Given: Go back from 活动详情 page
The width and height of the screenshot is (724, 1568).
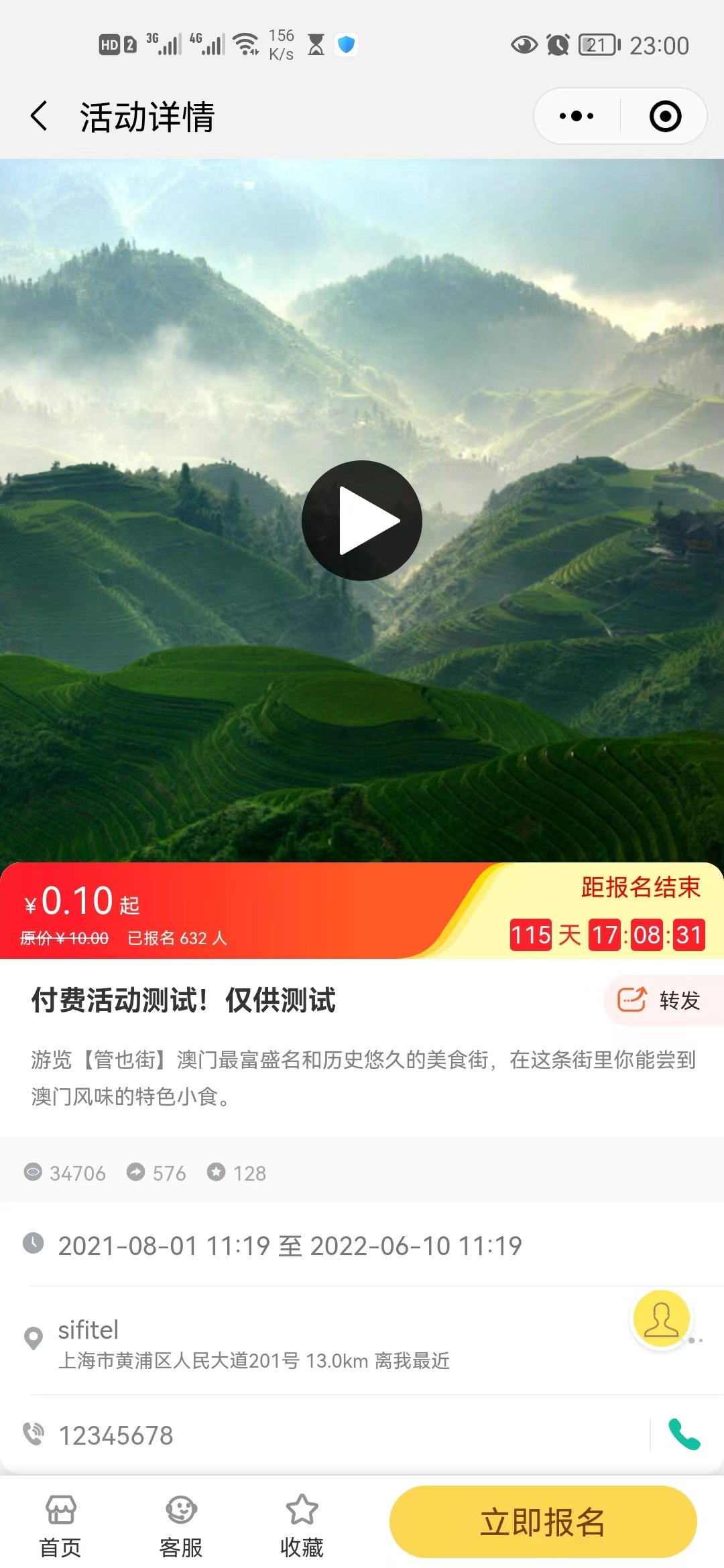Looking at the screenshot, I should [40, 117].
